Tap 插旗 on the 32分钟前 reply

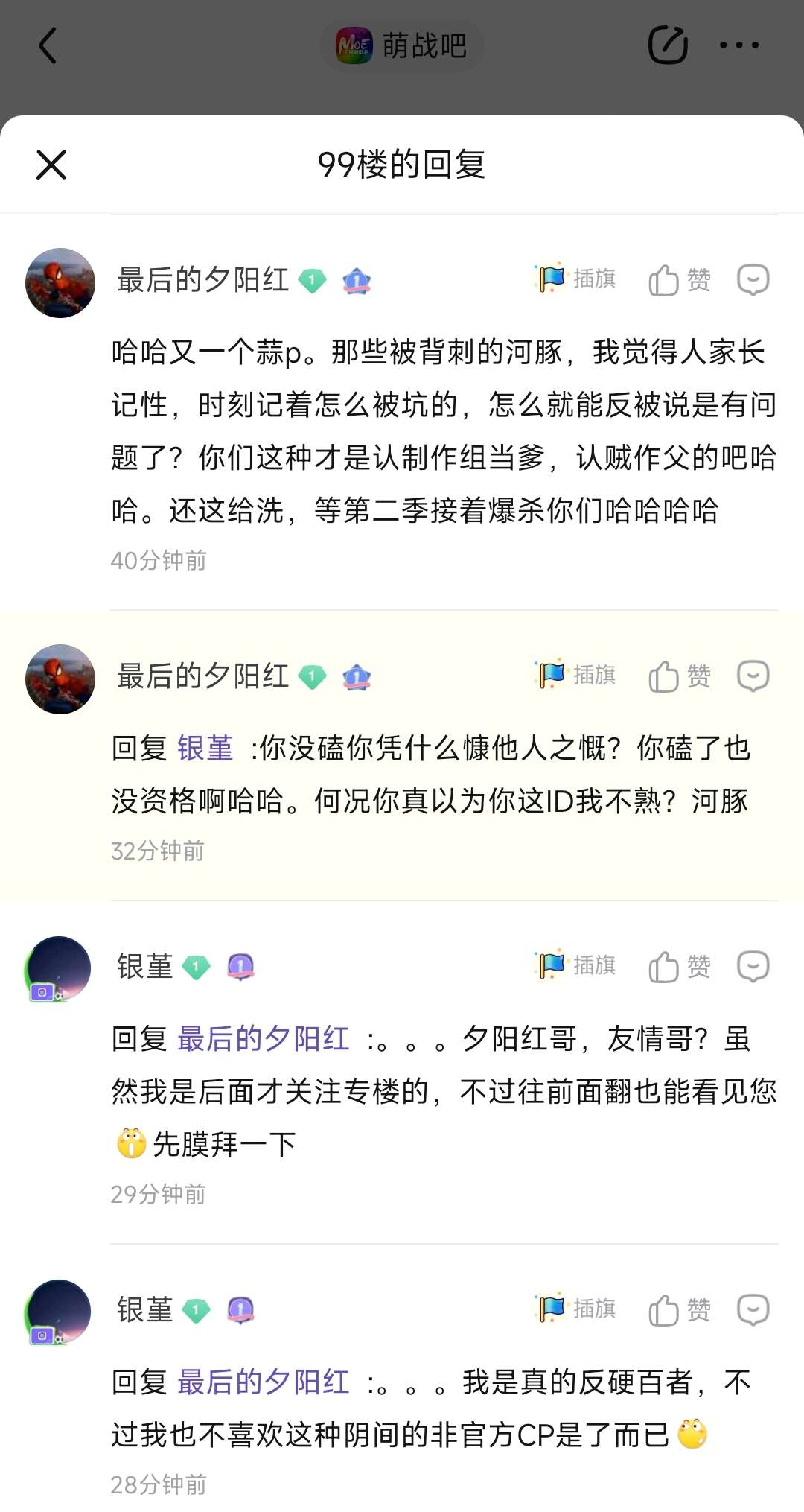tap(576, 675)
